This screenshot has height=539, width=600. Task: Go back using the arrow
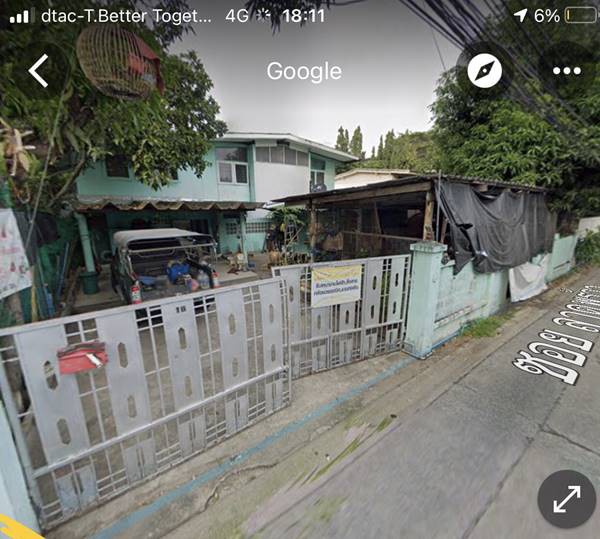click(38, 71)
